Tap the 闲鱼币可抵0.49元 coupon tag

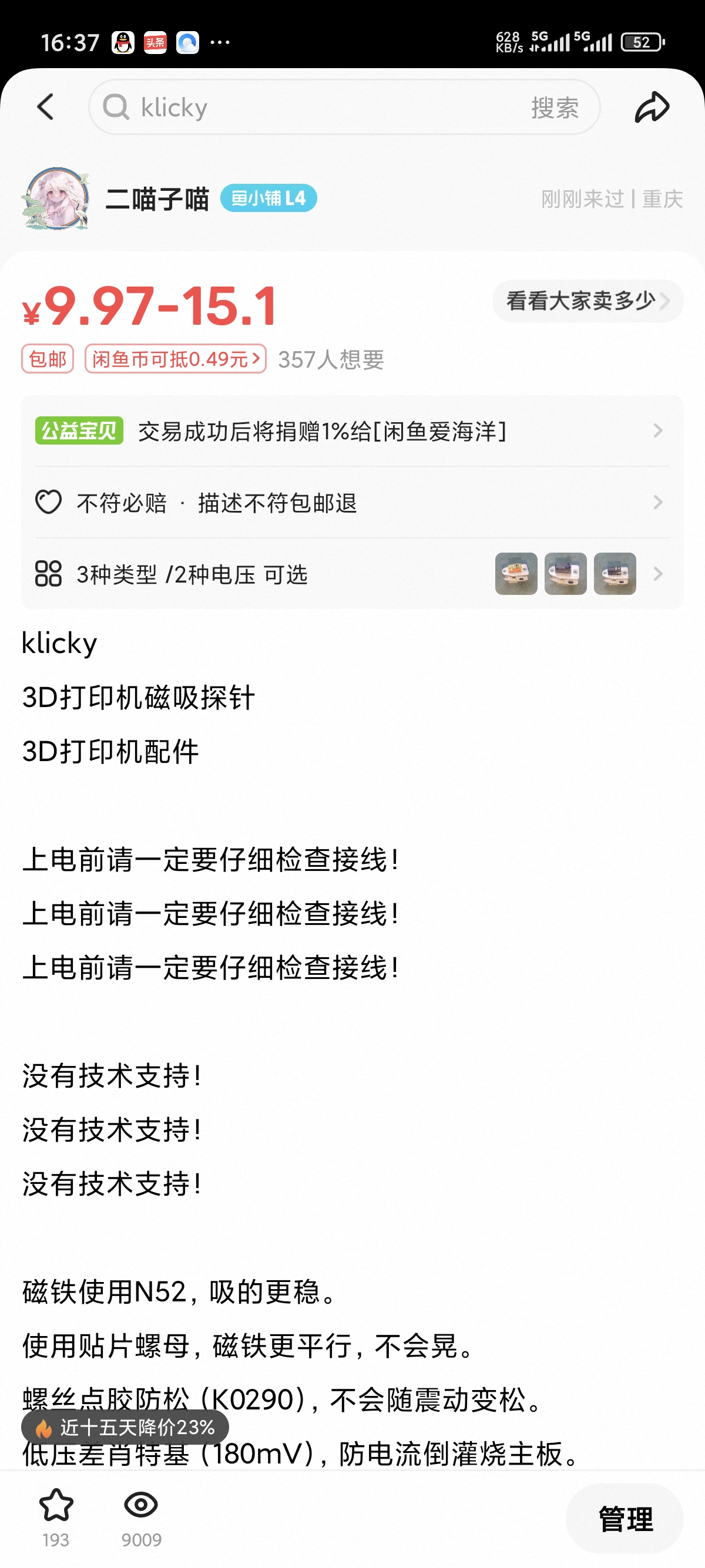pyautogui.click(x=175, y=359)
